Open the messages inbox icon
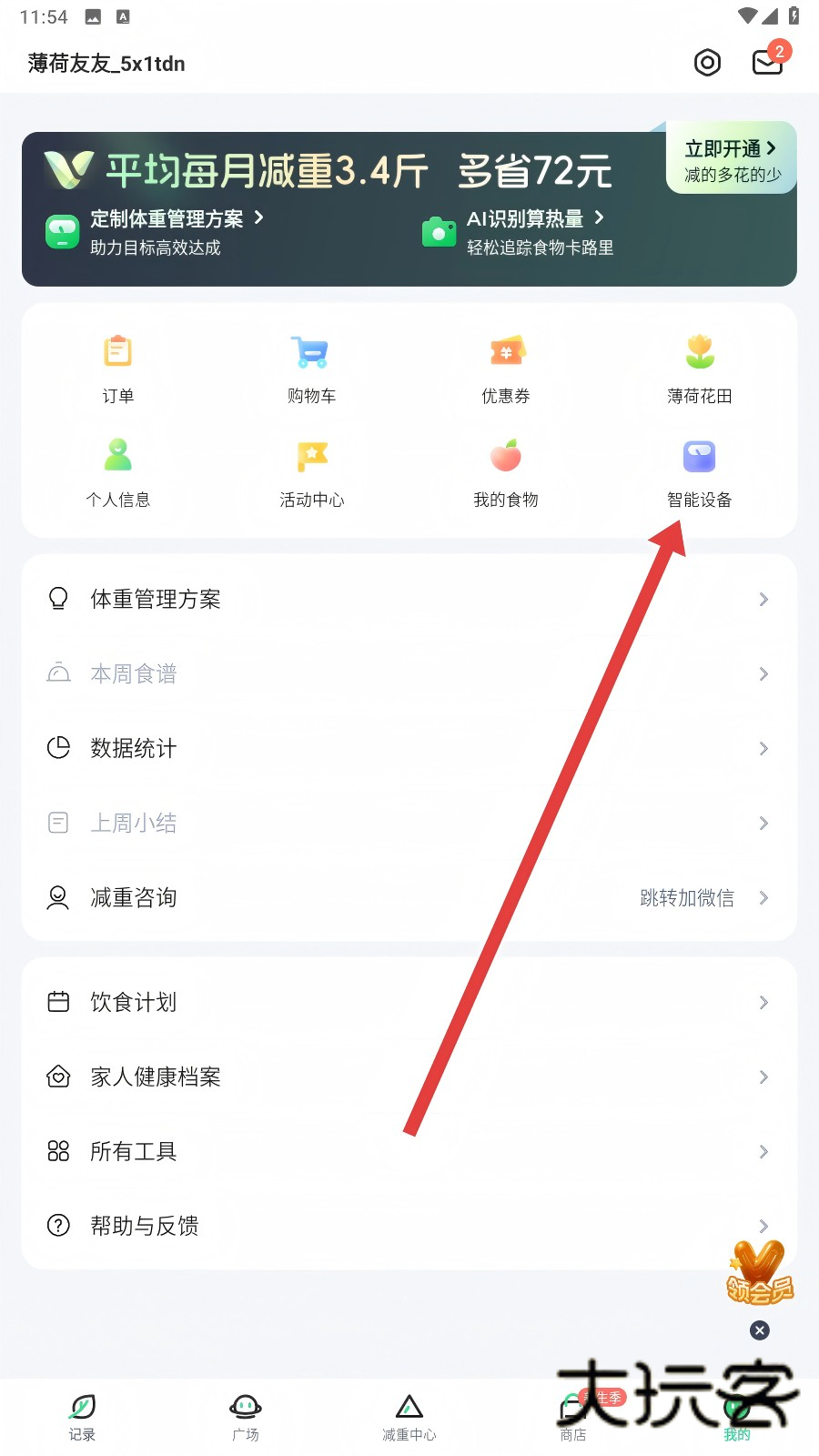Image resolution: width=819 pixels, height=1456 pixels. [768, 62]
